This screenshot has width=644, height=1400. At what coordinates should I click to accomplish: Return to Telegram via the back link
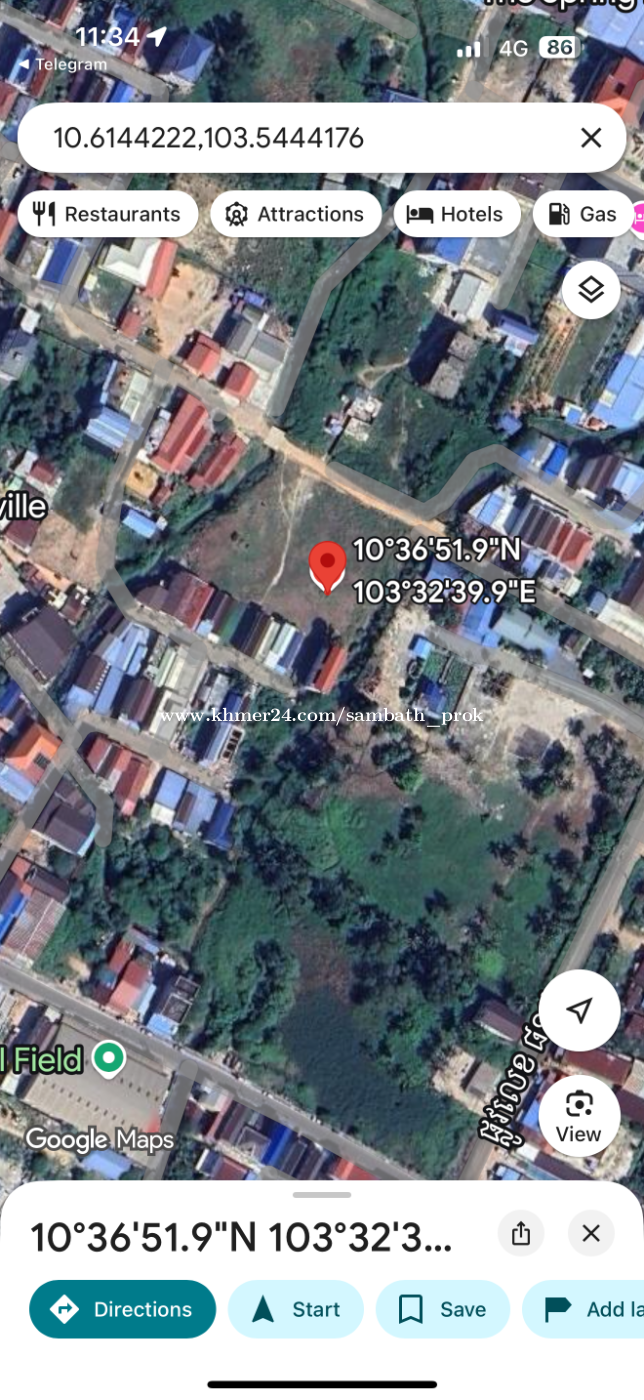pos(62,65)
